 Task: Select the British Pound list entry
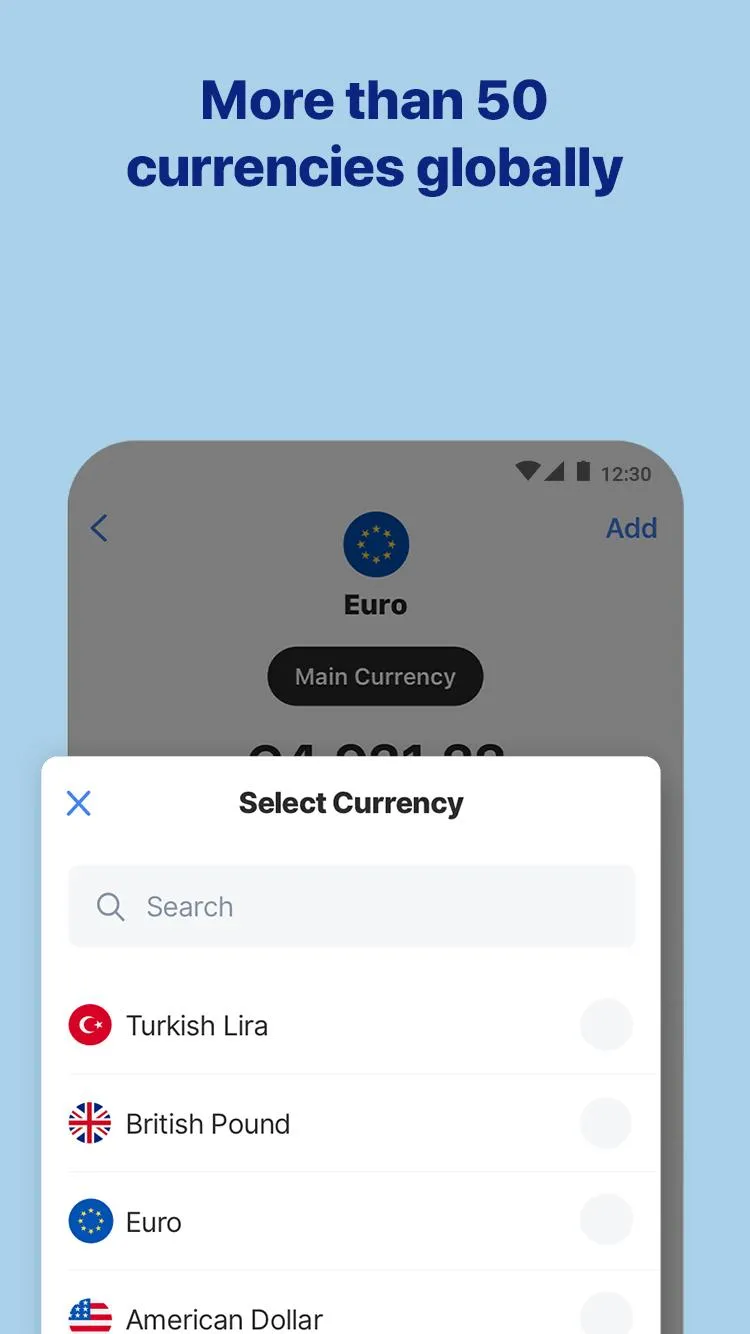[300, 1122]
